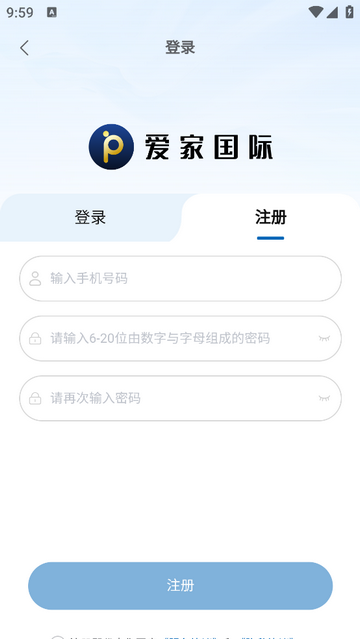Tap the blue 注册 button
The height and width of the screenshot is (639, 360).
coord(180,586)
